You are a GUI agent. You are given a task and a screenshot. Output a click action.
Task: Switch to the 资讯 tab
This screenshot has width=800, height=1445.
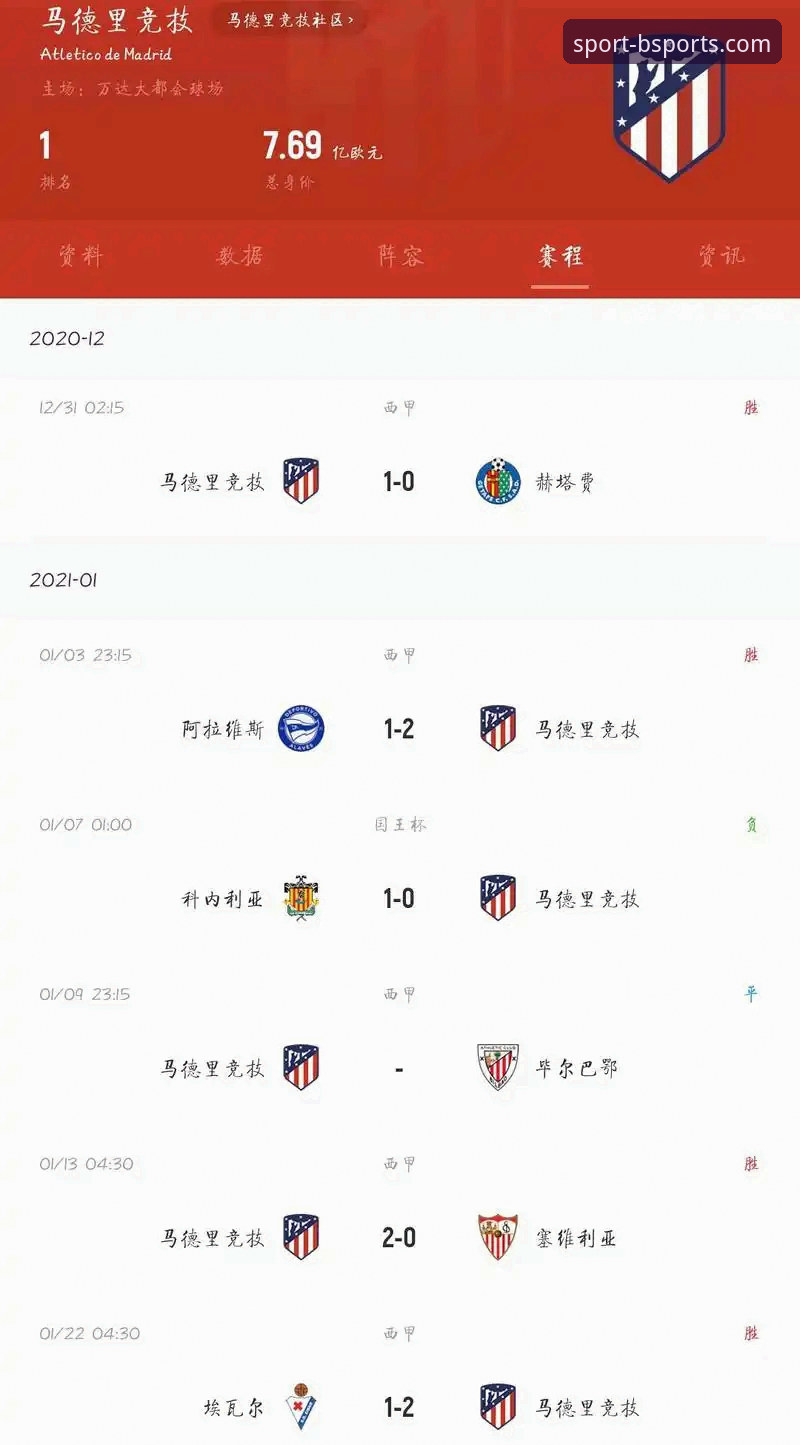(720, 256)
